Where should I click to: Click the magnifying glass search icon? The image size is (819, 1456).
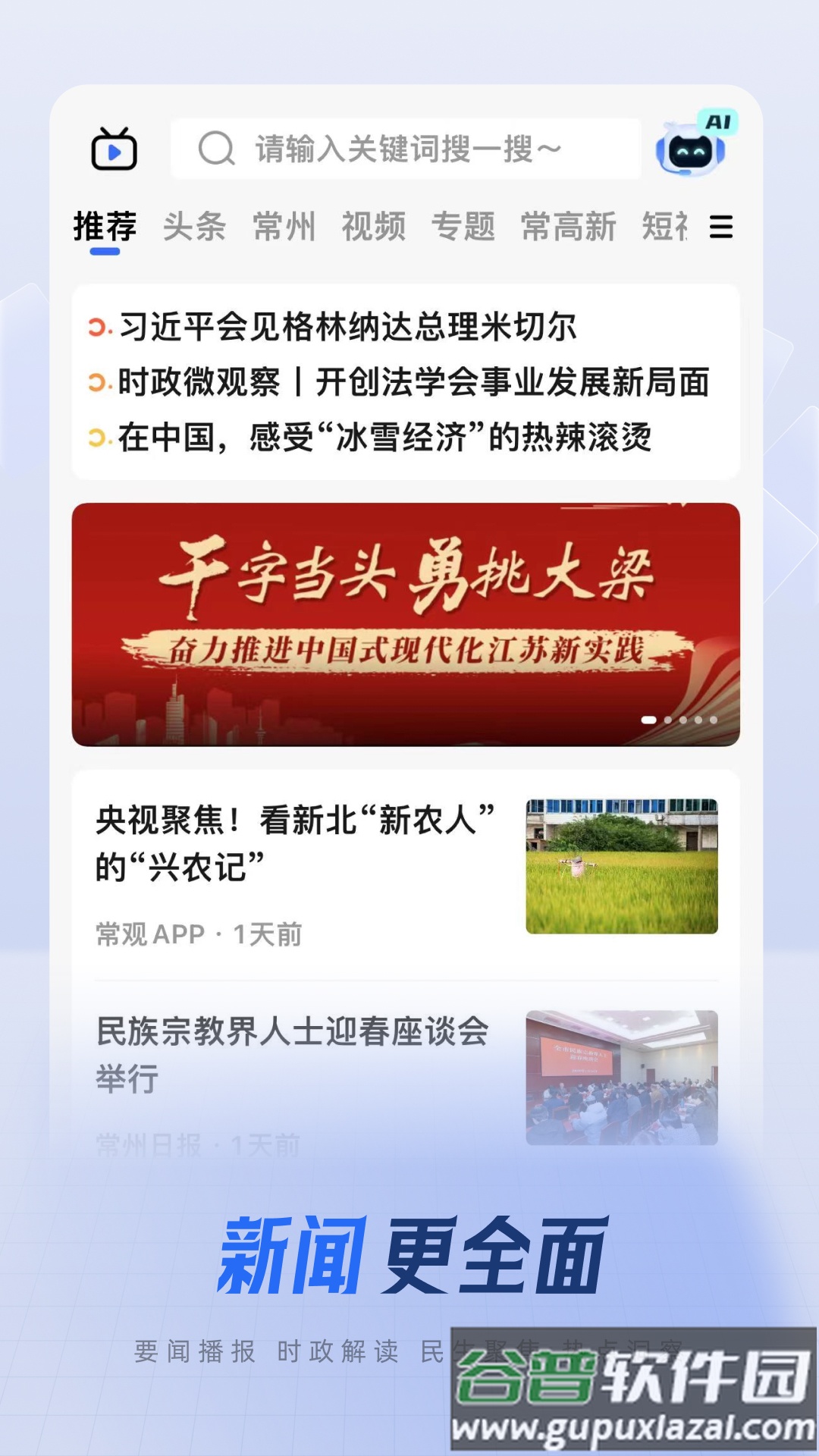coord(216,148)
